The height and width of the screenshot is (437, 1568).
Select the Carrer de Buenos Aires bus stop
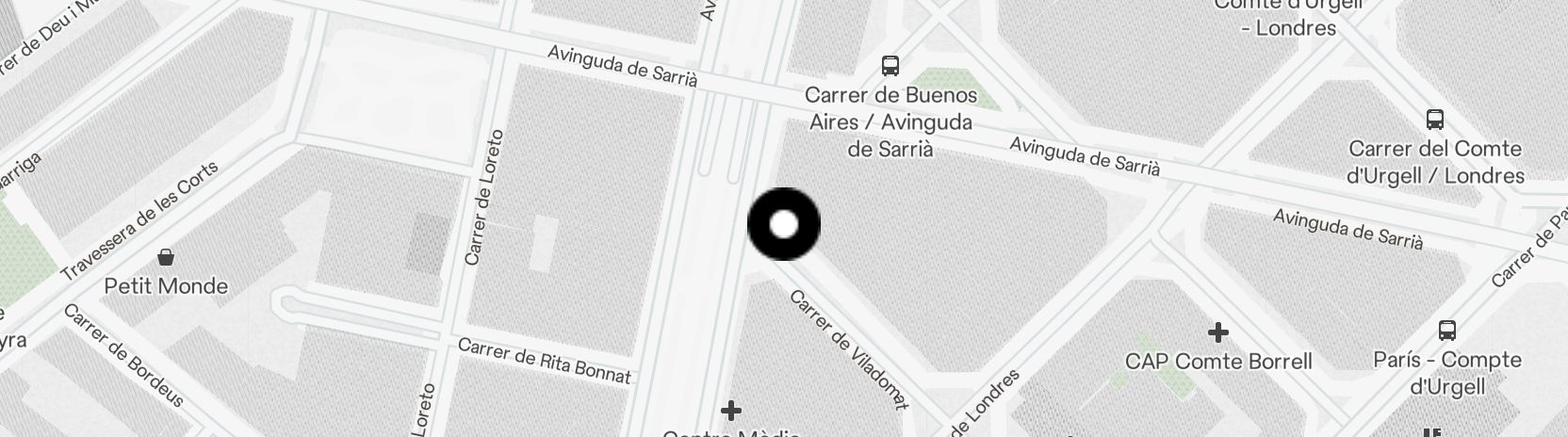[890, 66]
